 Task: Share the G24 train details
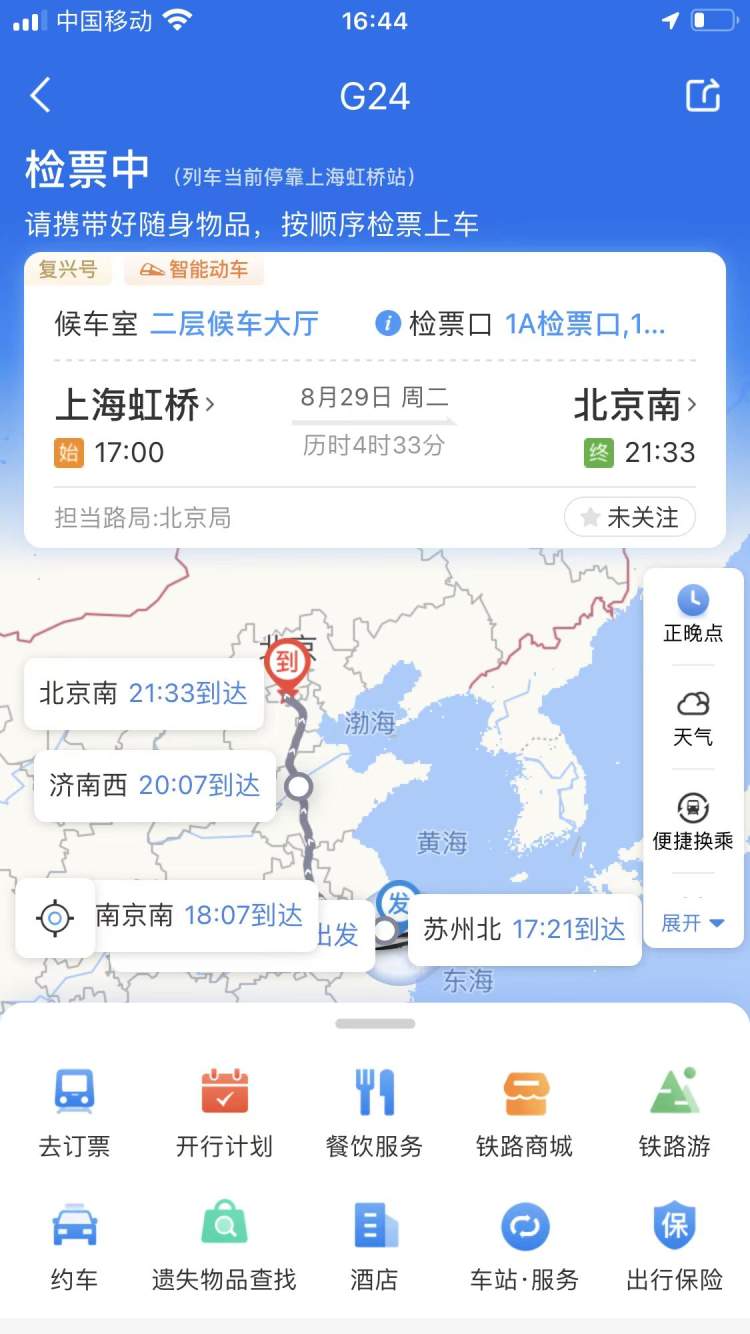click(x=702, y=96)
